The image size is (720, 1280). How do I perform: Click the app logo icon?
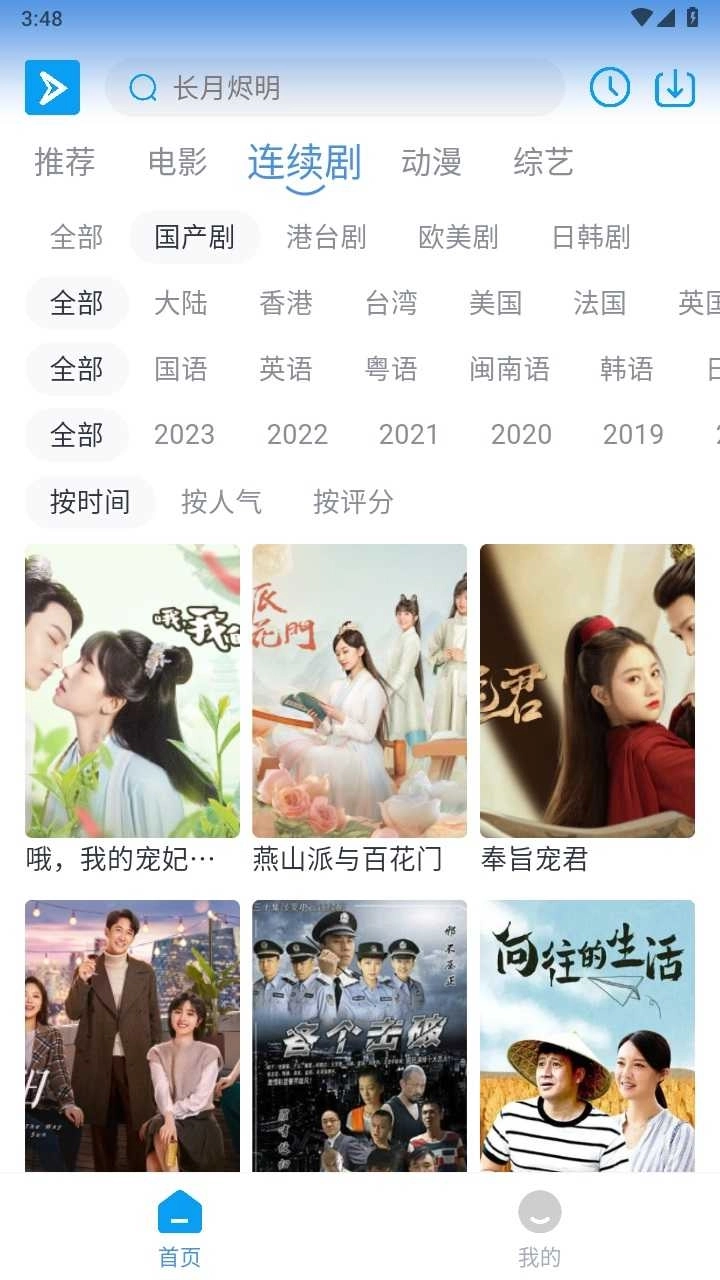(x=52, y=88)
